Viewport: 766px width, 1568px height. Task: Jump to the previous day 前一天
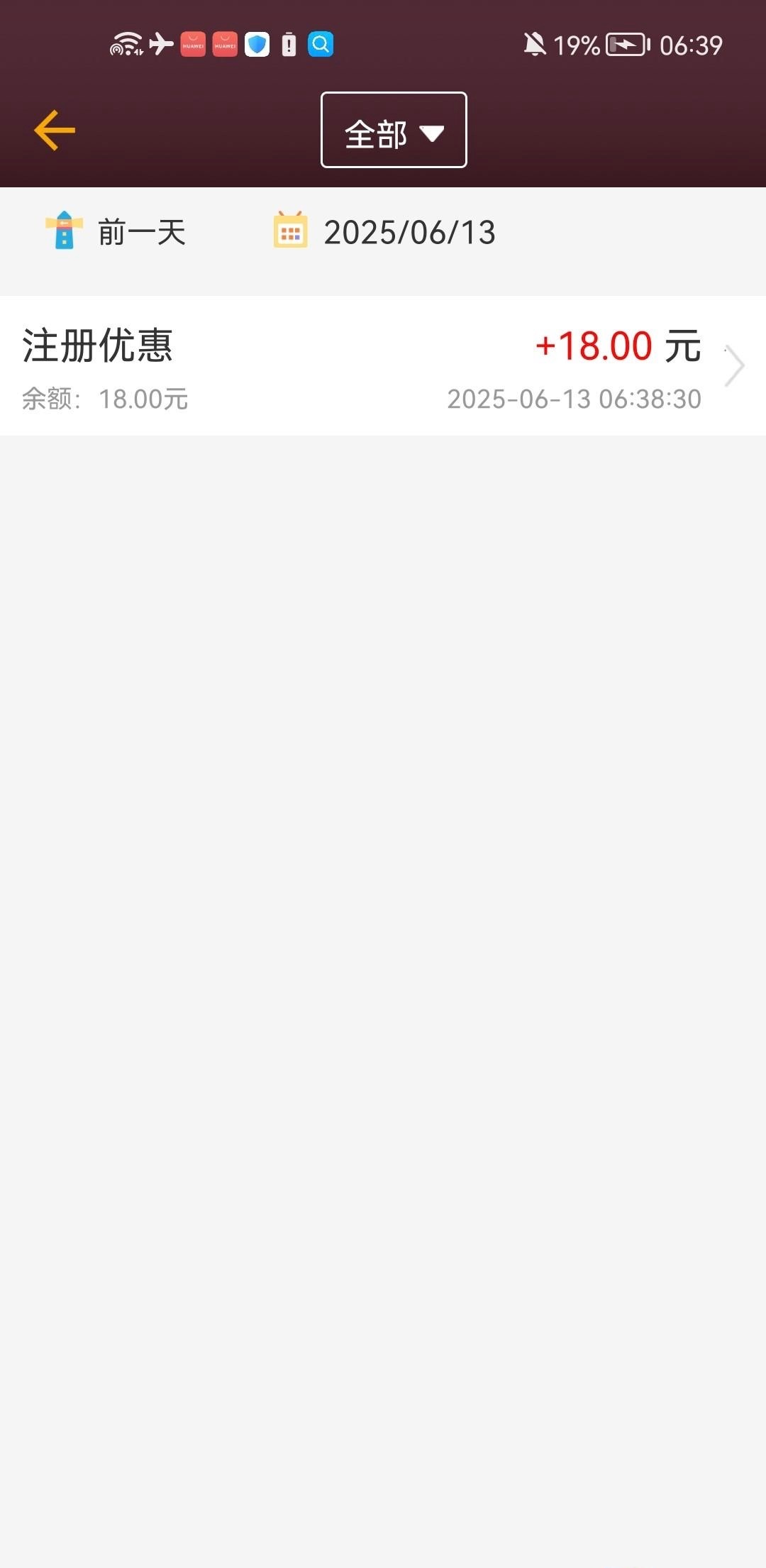coord(116,232)
